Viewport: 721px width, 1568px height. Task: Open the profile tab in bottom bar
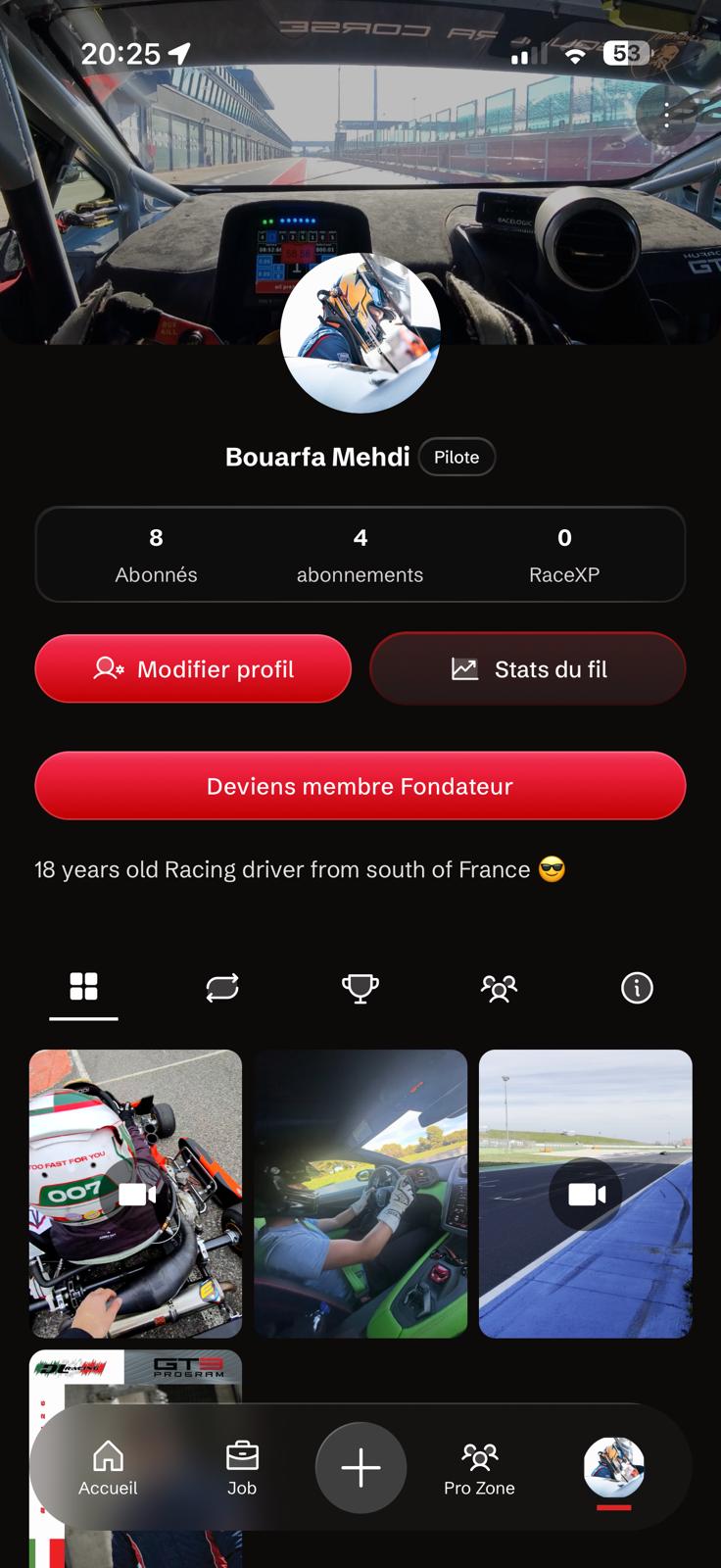pyautogui.click(x=614, y=1467)
